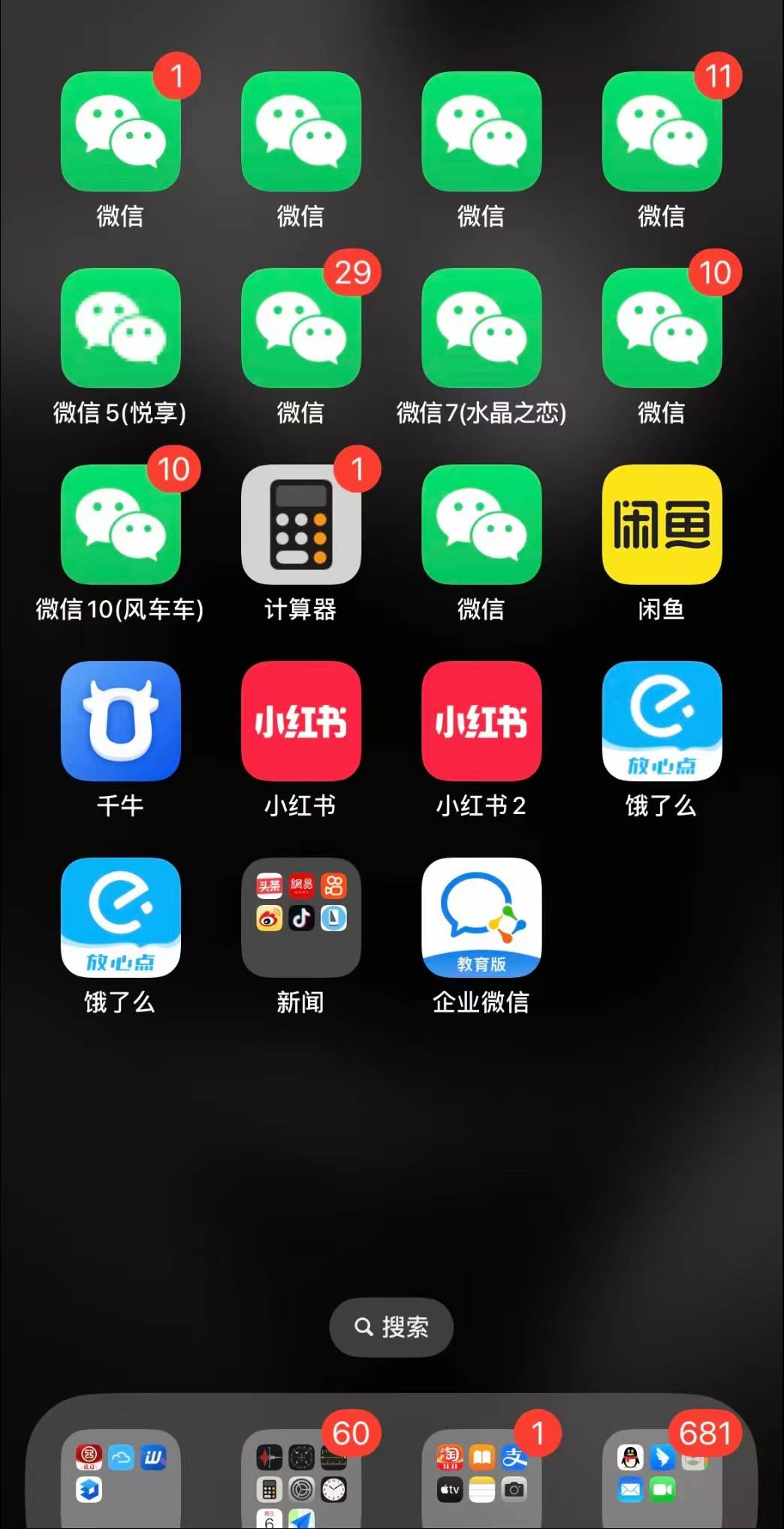Viewport: 784px width, 1529px height.
Task: Open 企业微信 教育版
Action: click(481, 918)
